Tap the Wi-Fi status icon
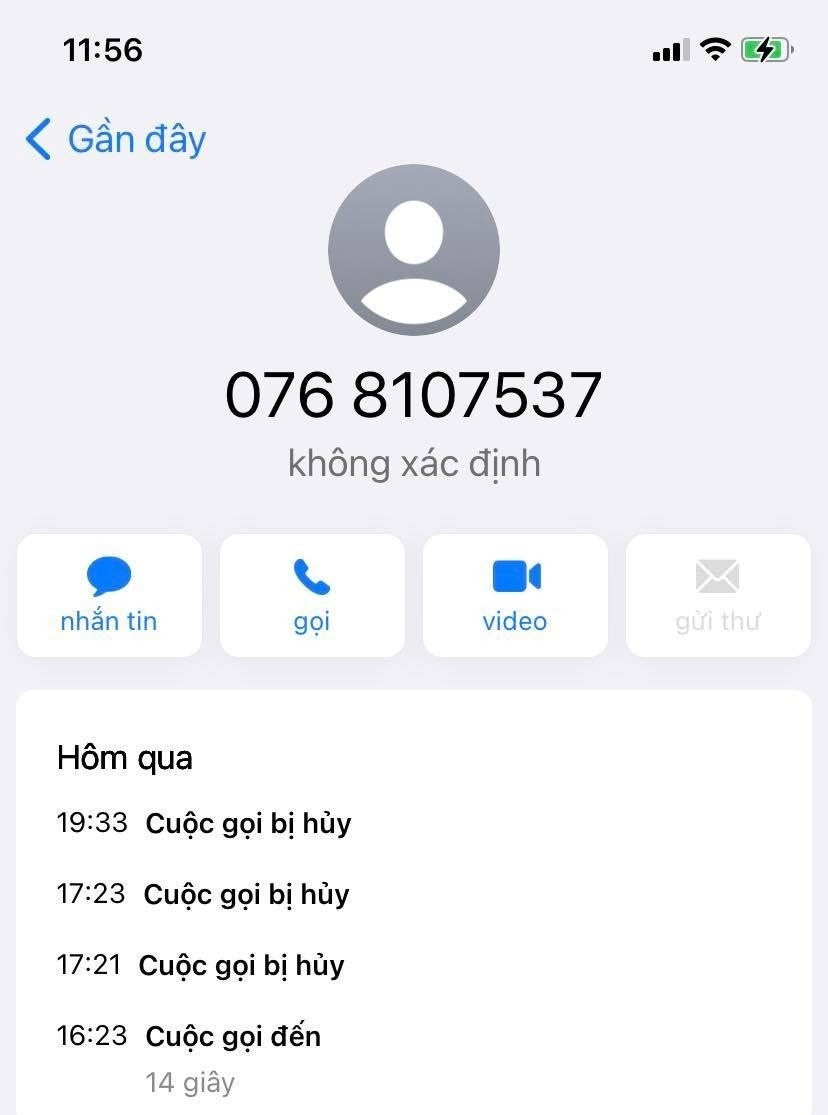 [x=714, y=48]
